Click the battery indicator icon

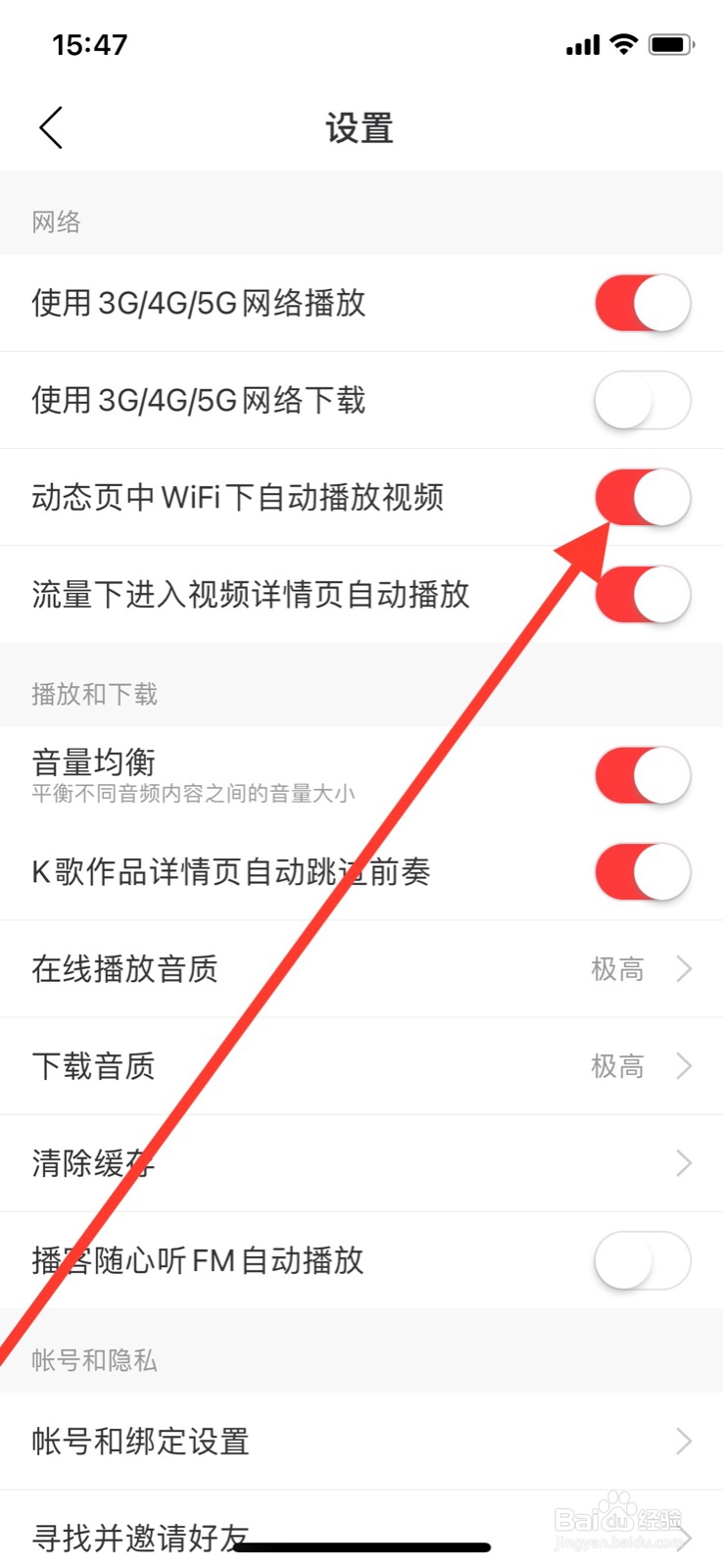pos(672,43)
